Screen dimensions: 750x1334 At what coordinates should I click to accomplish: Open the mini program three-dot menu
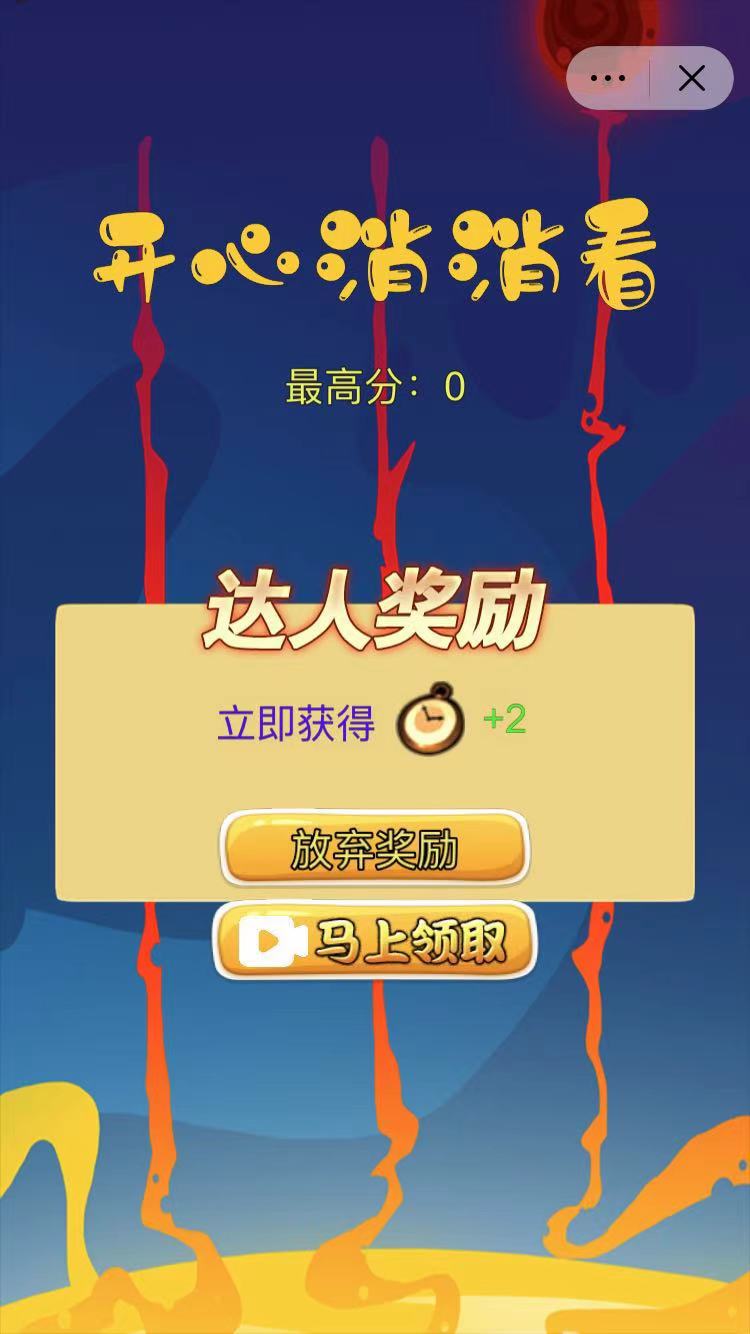pyautogui.click(x=608, y=78)
